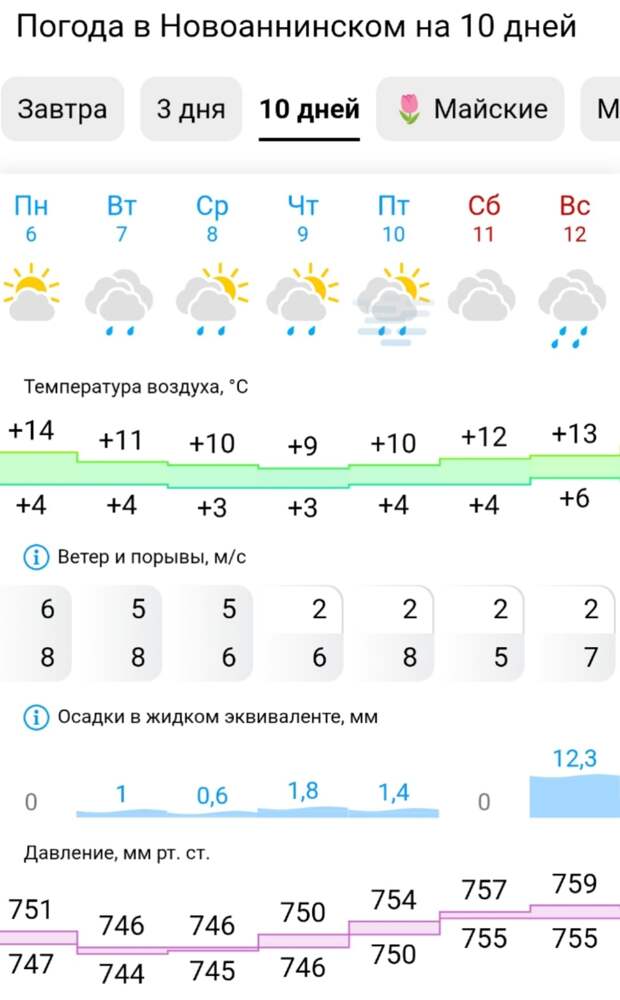Switch to the Завтра tab

pyautogui.click(x=62, y=109)
